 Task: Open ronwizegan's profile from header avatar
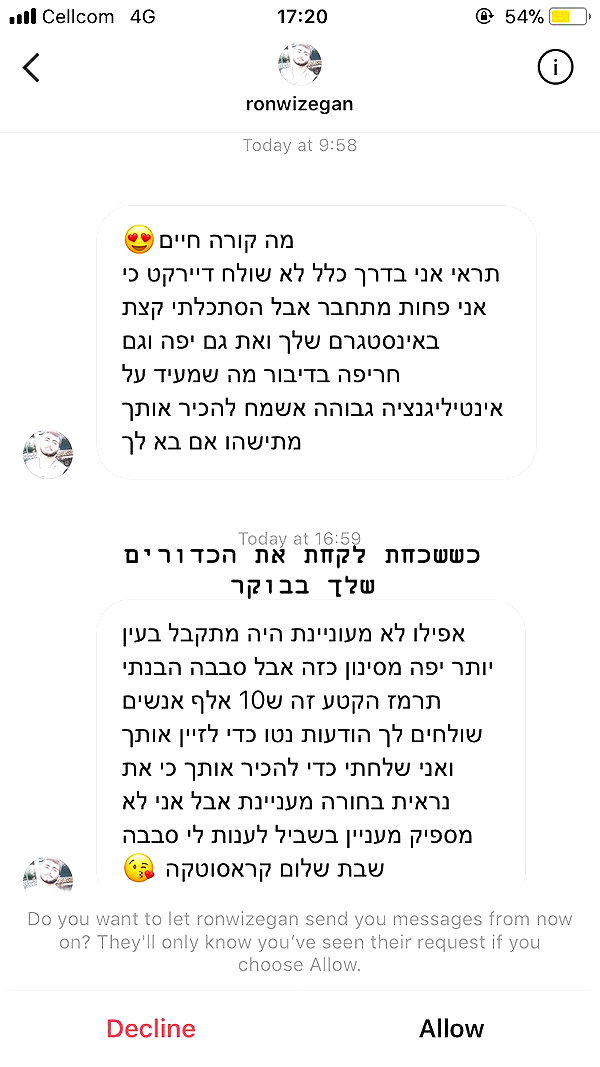[299, 63]
